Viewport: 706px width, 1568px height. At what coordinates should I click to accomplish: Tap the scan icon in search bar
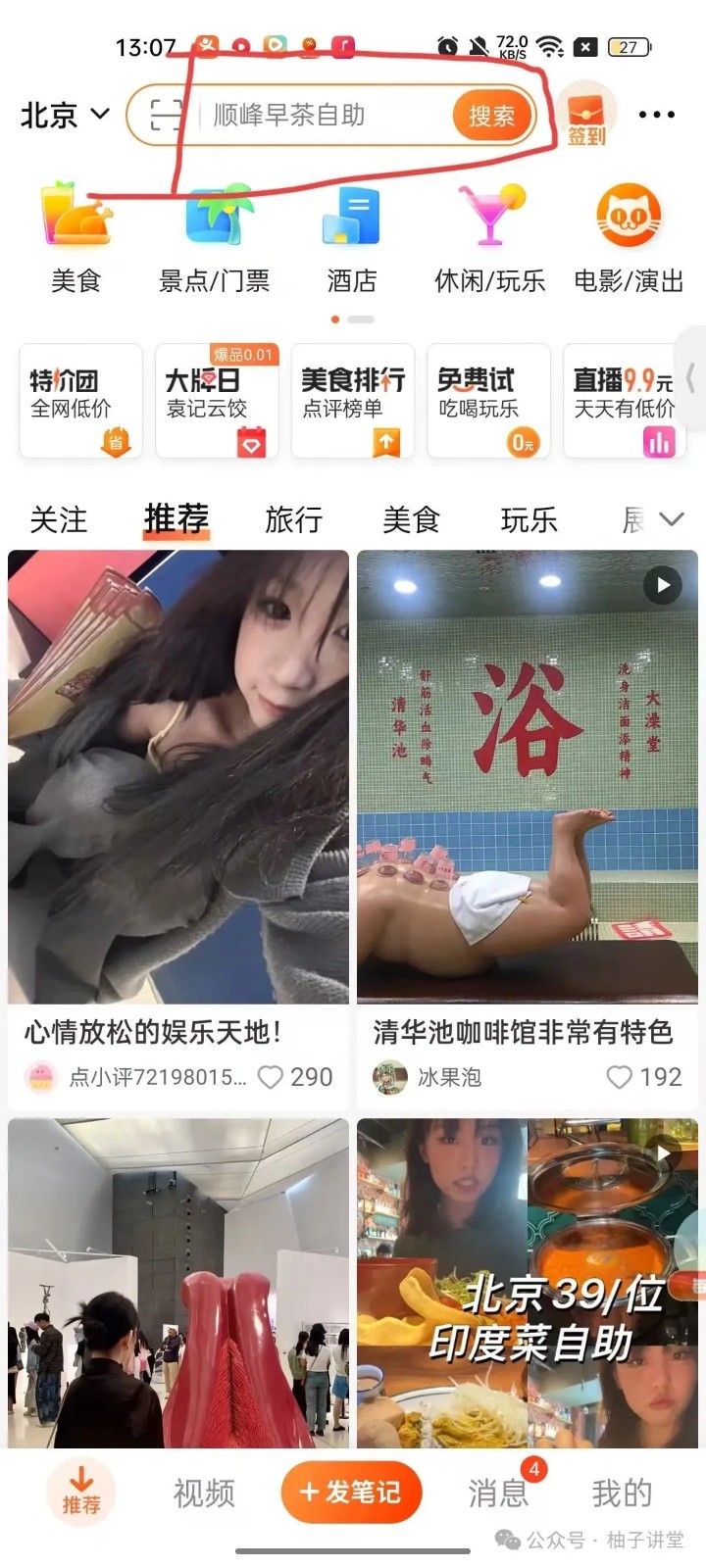(x=167, y=116)
